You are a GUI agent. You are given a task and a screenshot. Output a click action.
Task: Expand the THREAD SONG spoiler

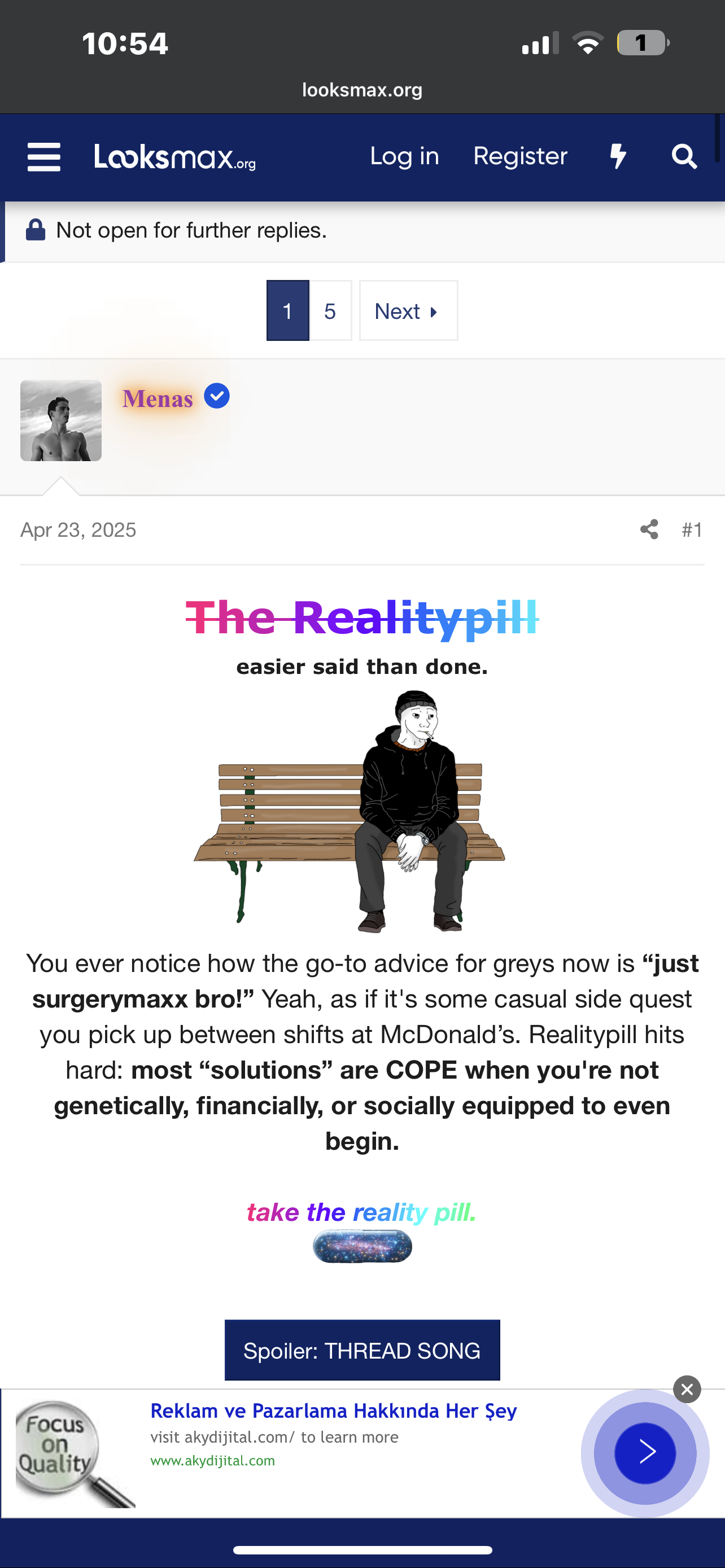click(x=361, y=1351)
